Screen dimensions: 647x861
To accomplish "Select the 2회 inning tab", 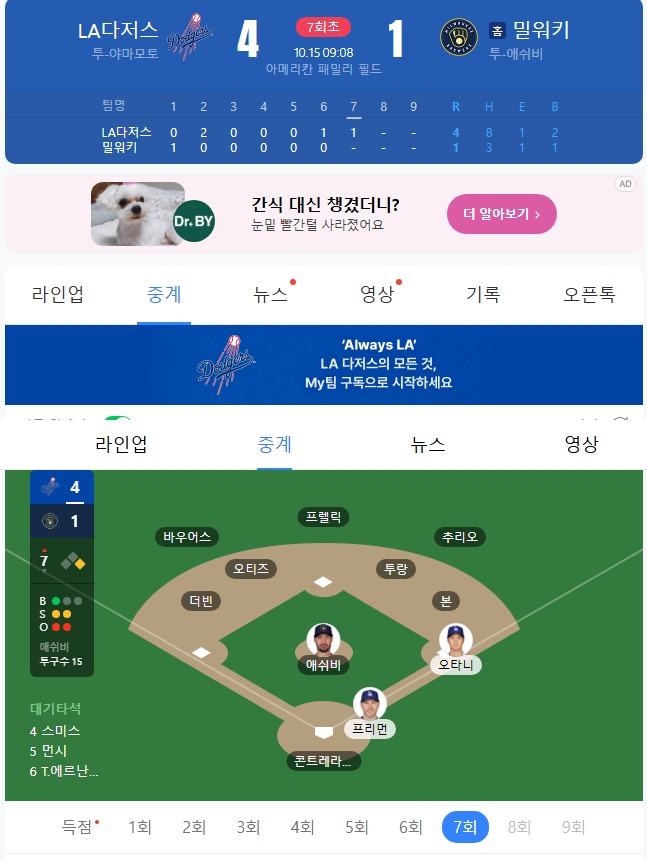I will pyautogui.click(x=194, y=827).
